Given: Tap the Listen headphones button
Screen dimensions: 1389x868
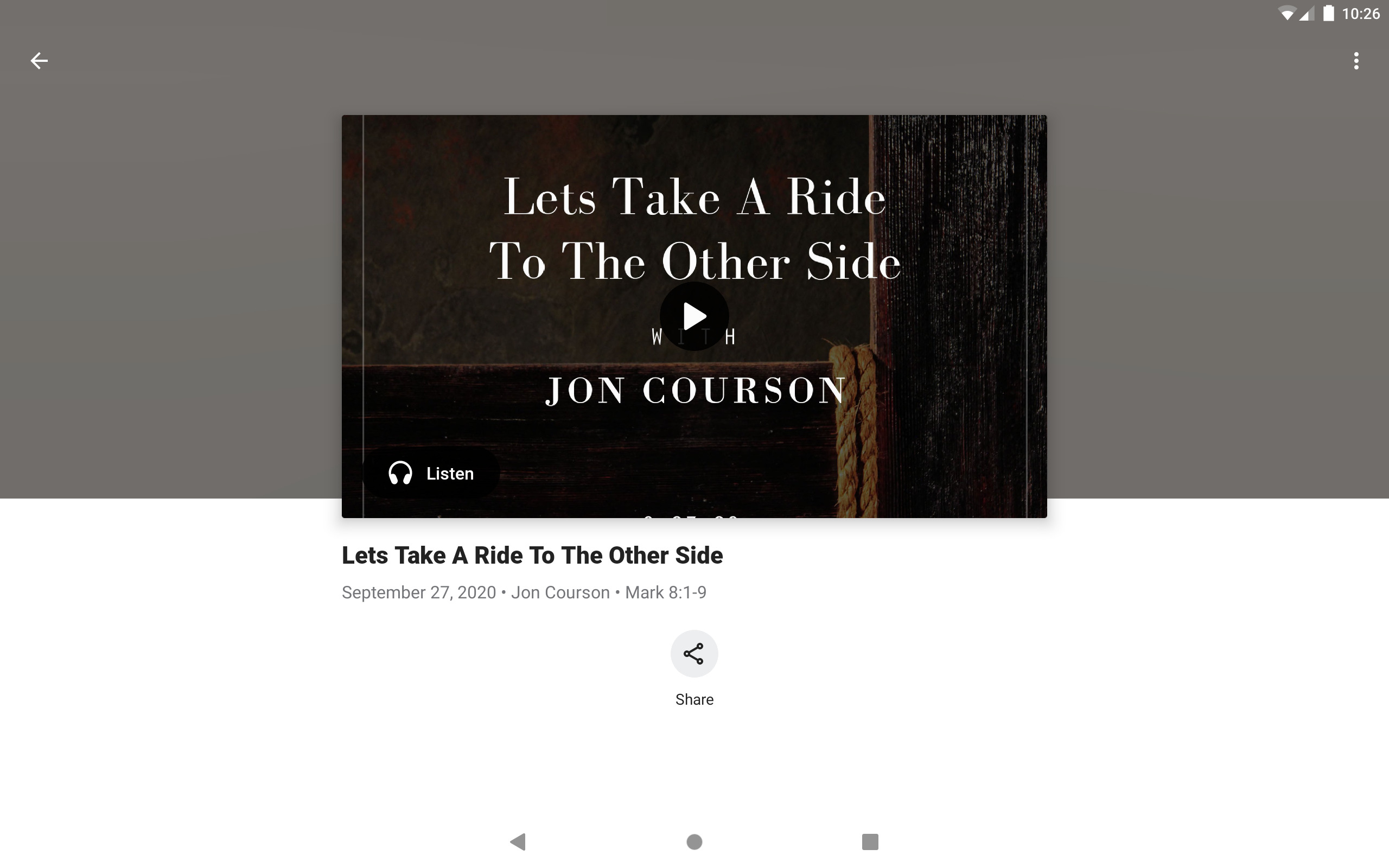Looking at the screenshot, I should 432,474.
